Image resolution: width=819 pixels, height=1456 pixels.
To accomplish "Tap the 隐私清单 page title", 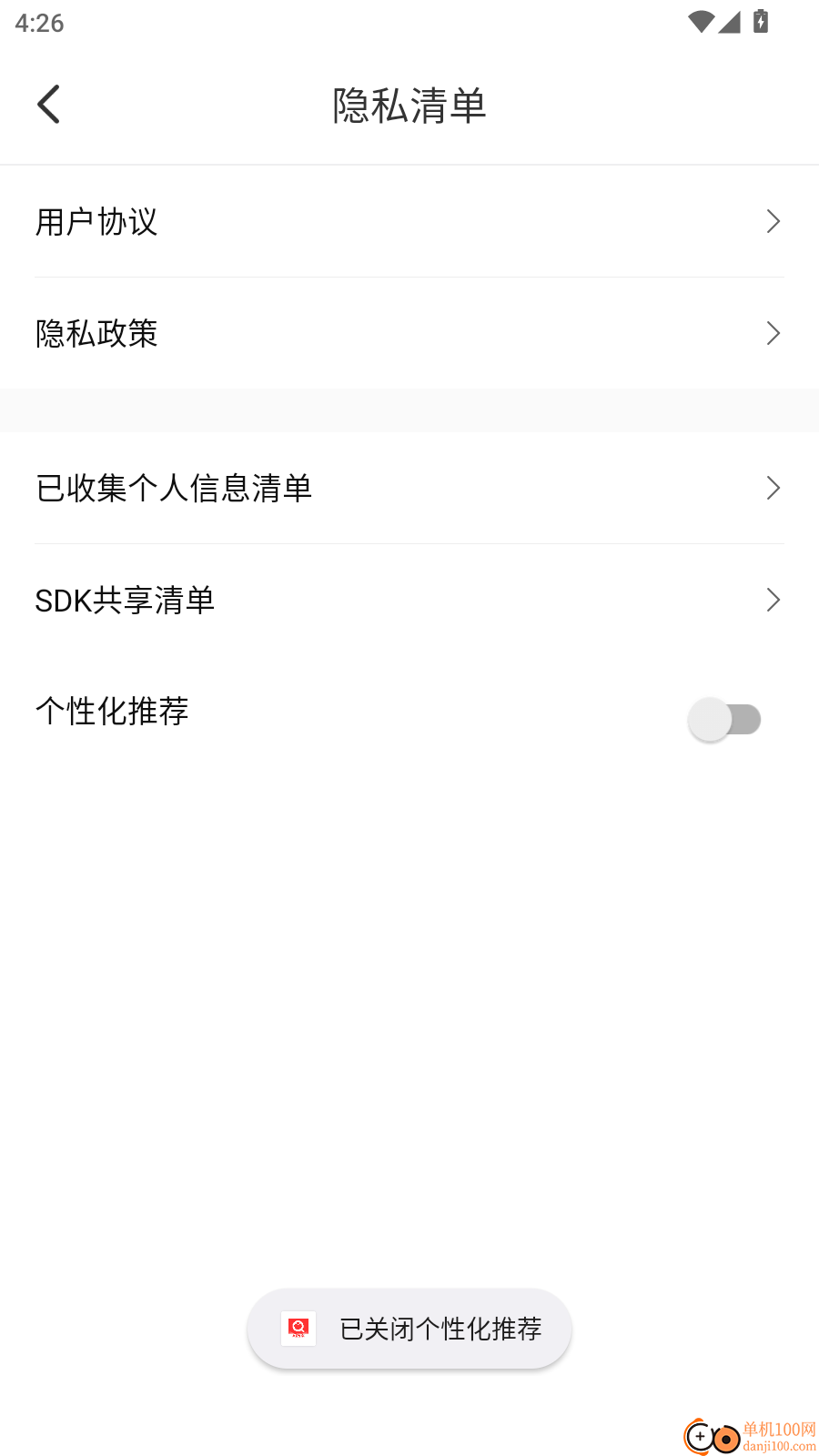I will (409, 106).
